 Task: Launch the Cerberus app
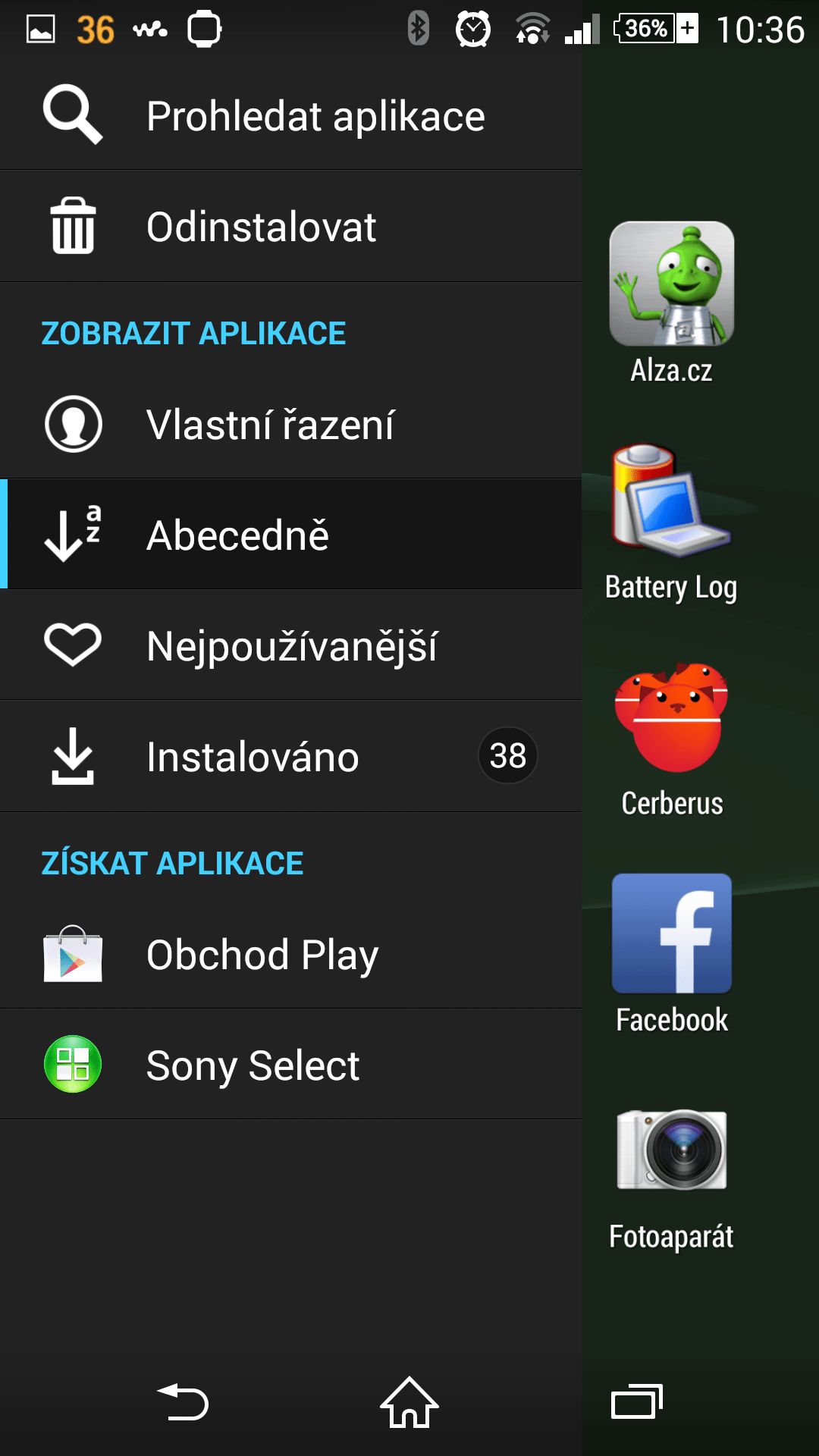coord(672,740)
